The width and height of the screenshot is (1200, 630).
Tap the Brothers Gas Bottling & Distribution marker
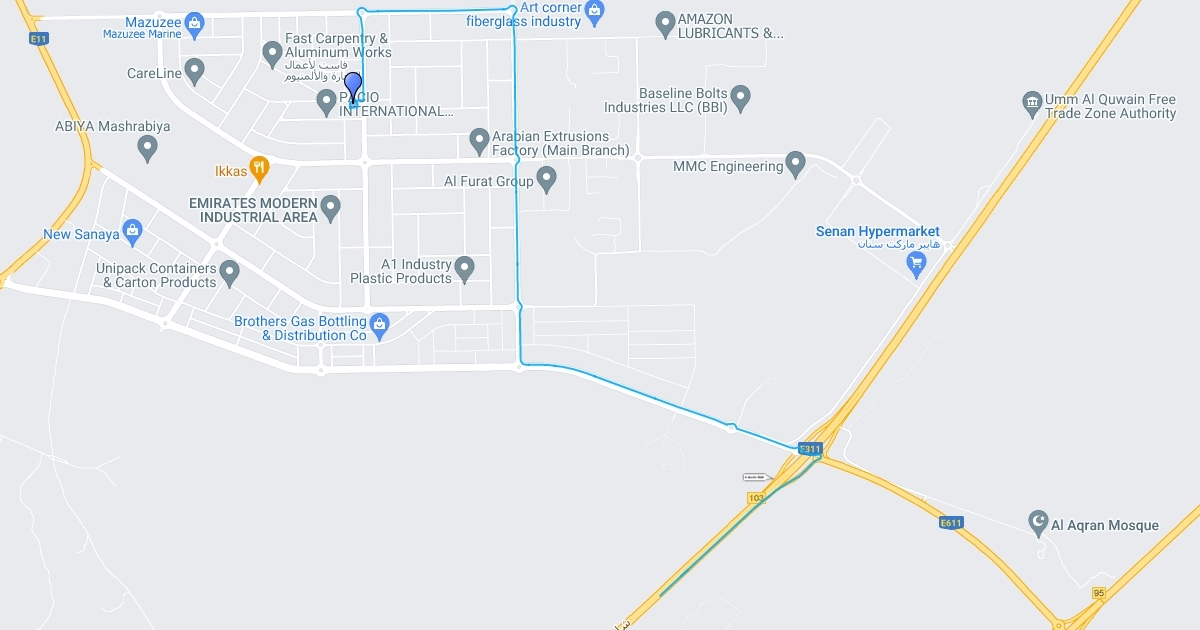coord(379,323)
